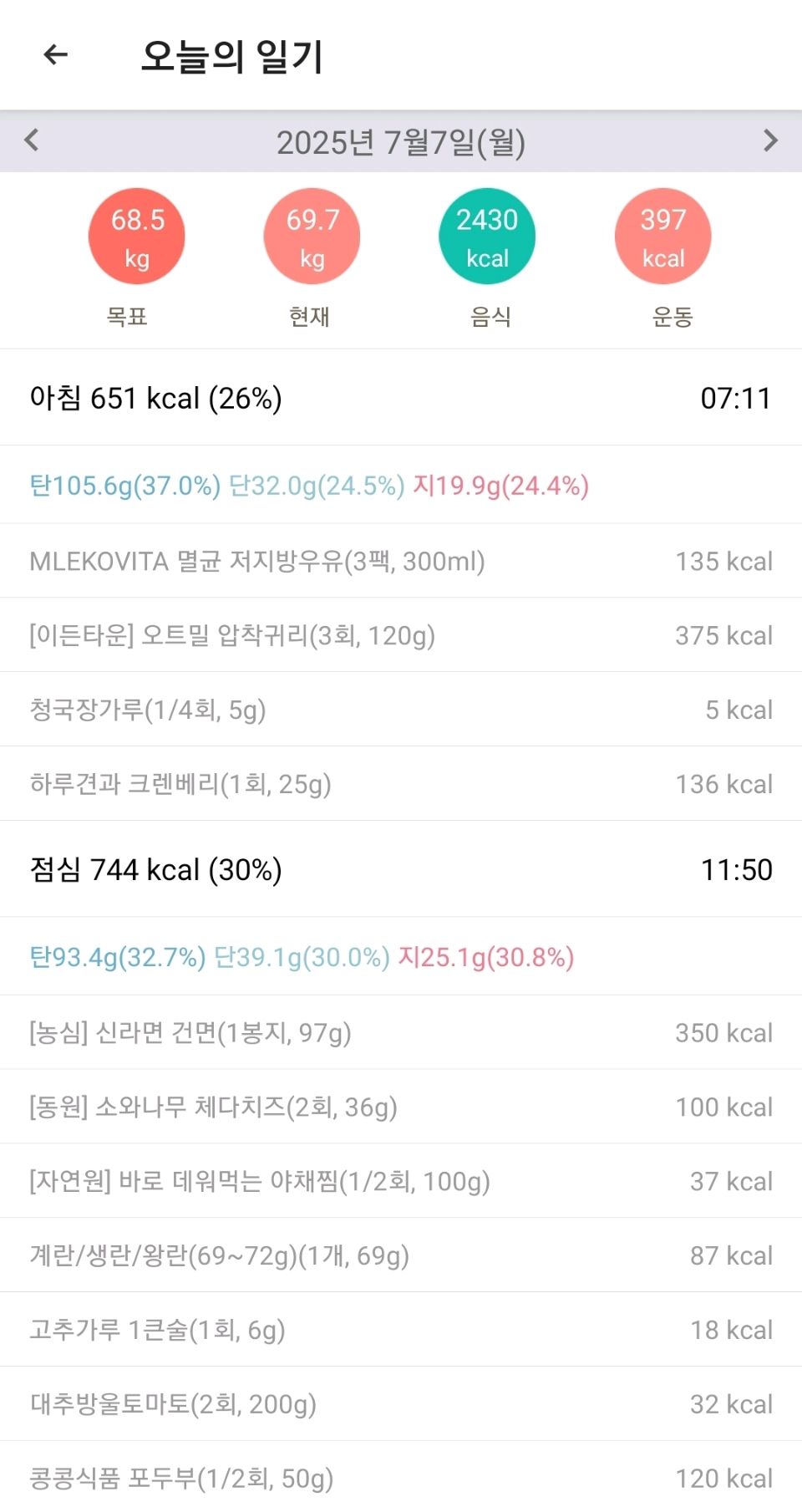Tap the 68.5 kg 목표 circle
The image size is (802, 1512).
pyautogui.click(x=137, y=237)
